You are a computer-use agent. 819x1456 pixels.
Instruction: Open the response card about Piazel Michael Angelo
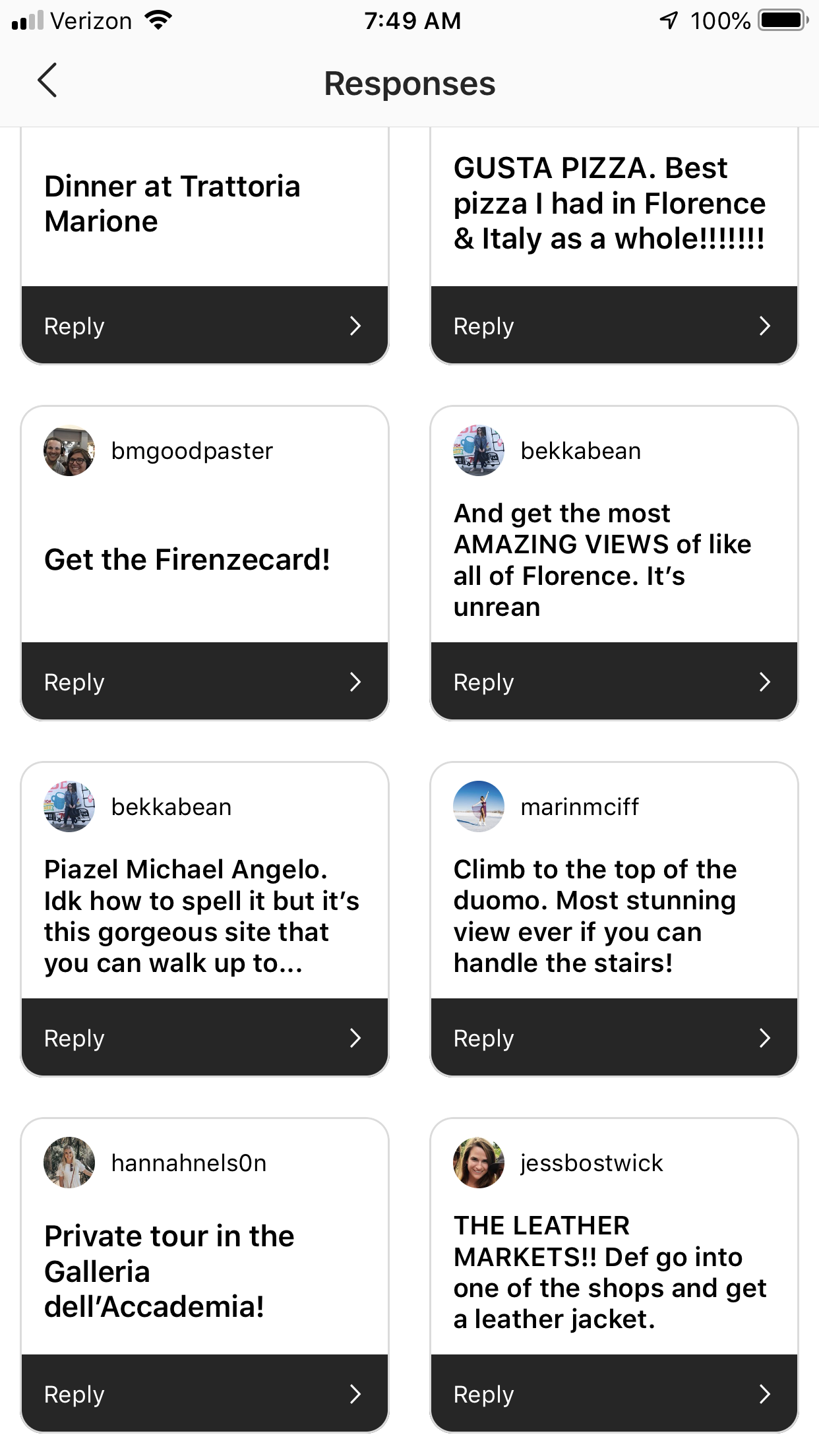pyautogui.click(x=201, y=916)
